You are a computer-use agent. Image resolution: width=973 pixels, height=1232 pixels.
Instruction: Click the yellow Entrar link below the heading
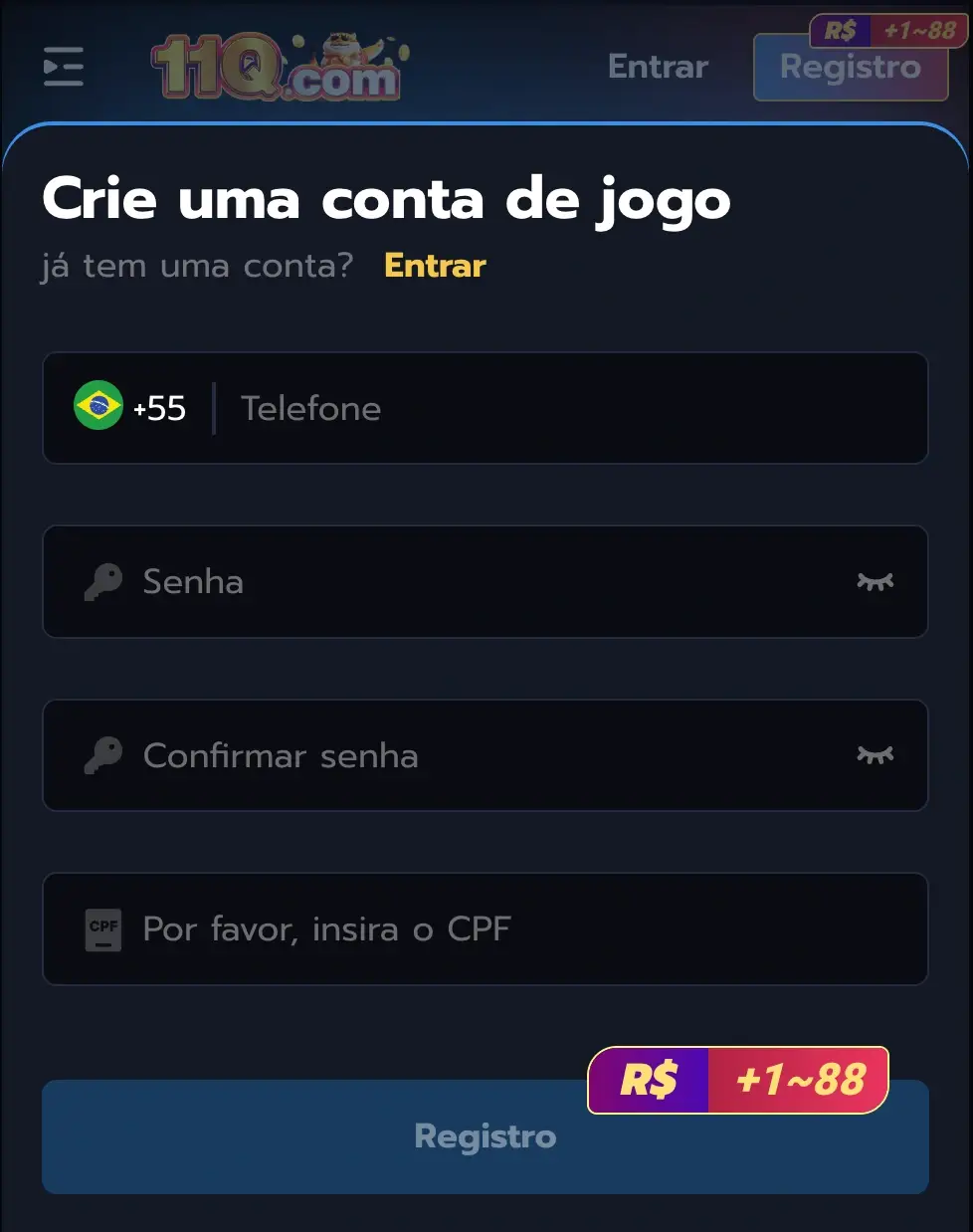point(434,265)
